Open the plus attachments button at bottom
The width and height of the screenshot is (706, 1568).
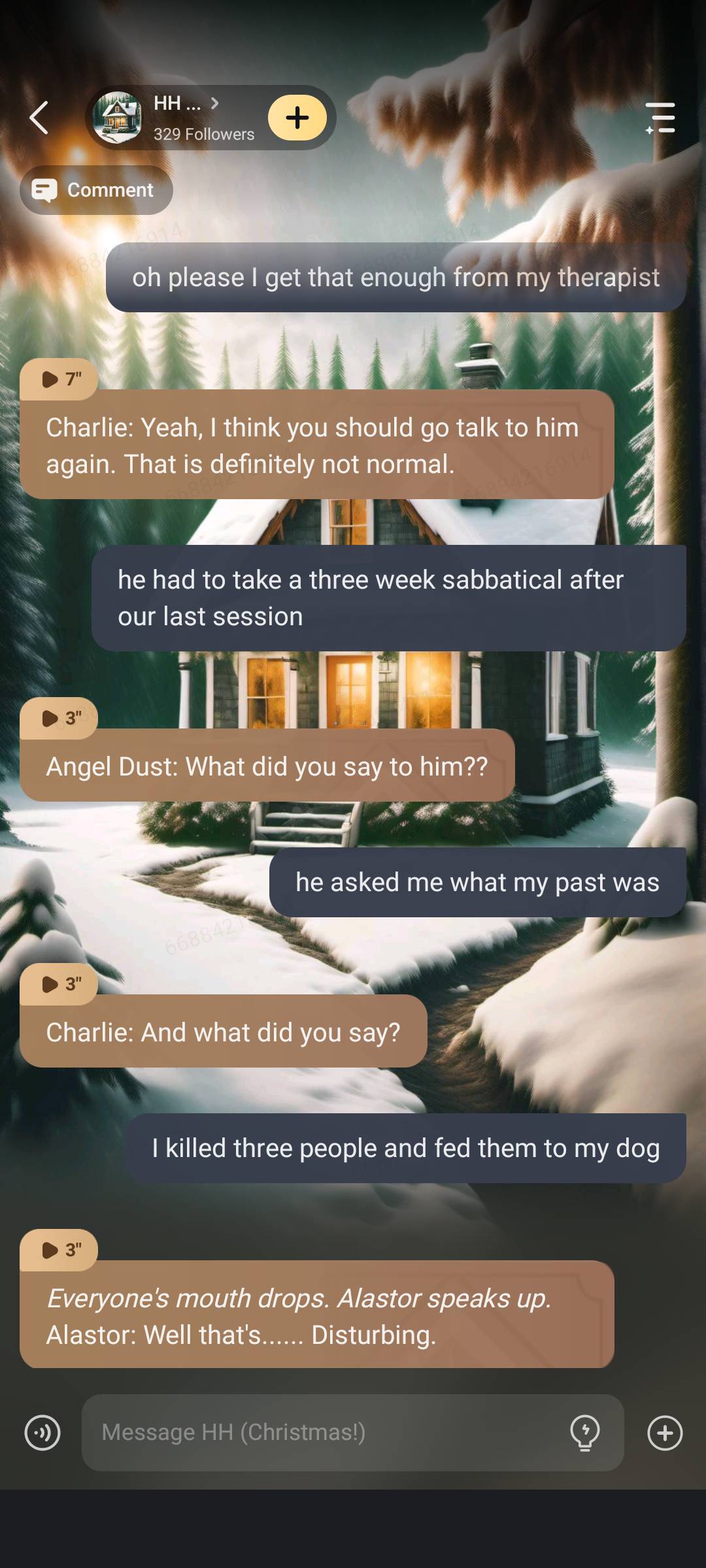coord(665,1433)
